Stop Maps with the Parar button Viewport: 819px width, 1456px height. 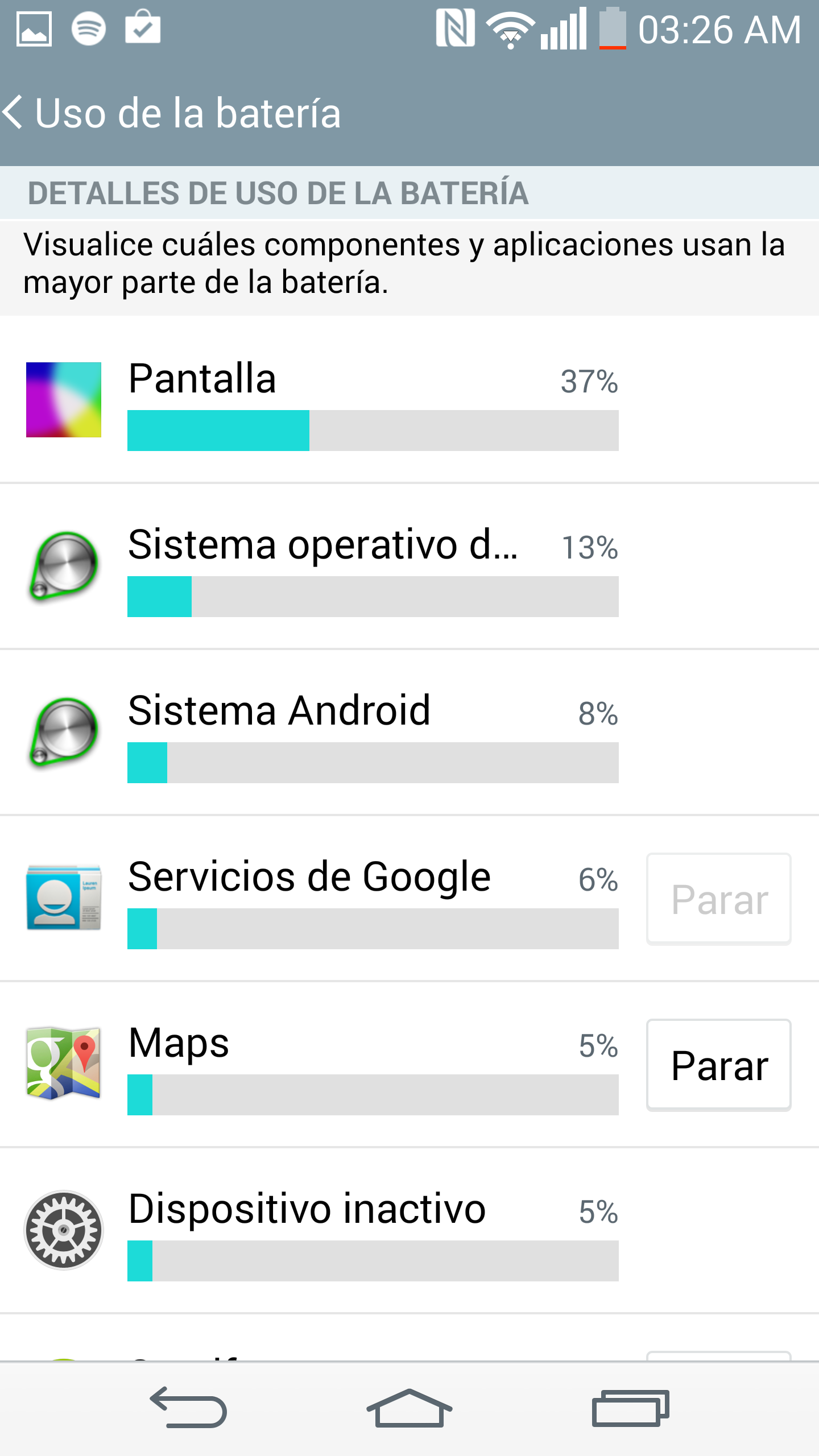(x=719, y=1065)
